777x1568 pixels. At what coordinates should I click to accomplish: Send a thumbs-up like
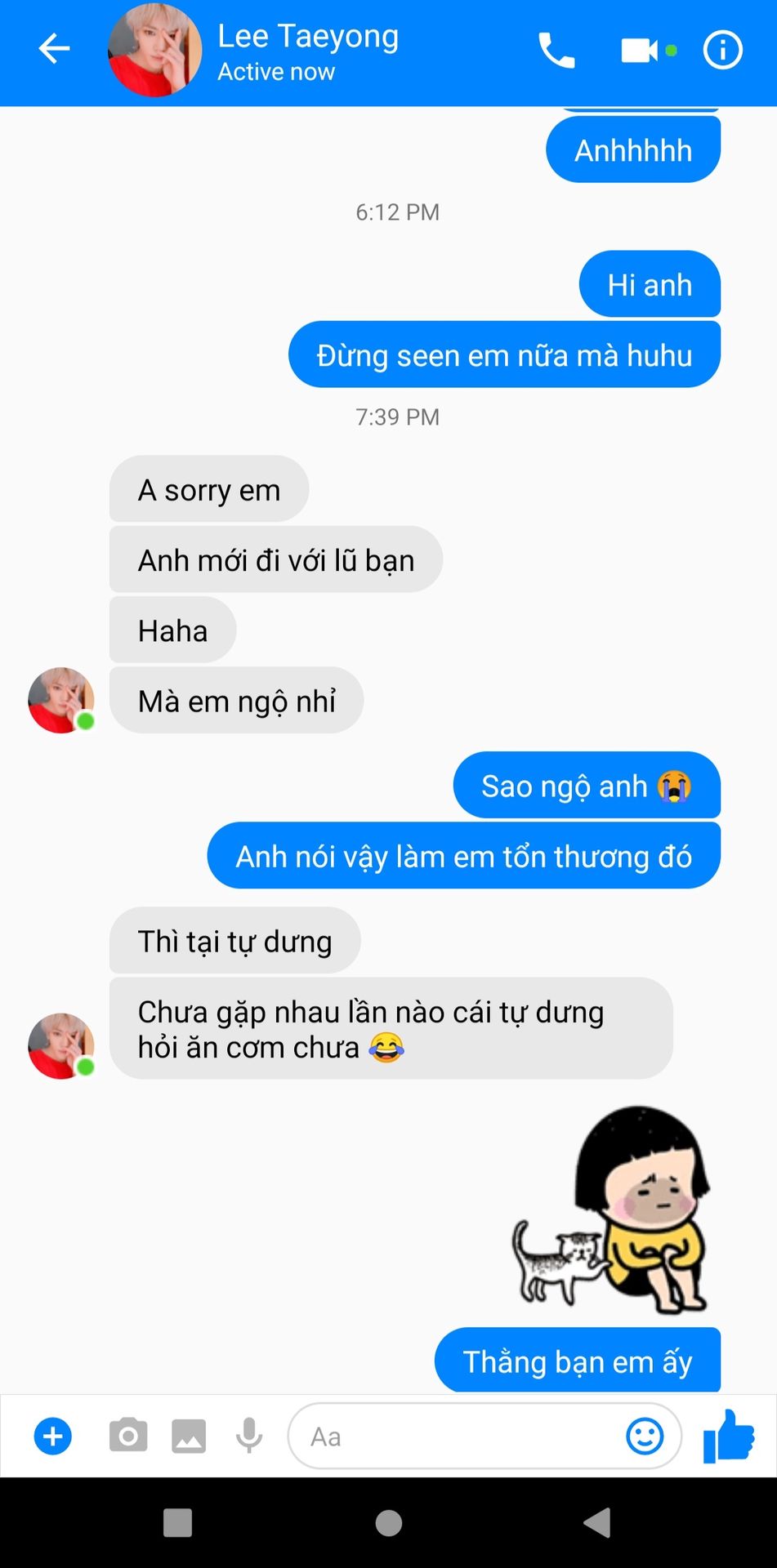pos(729,1435)
